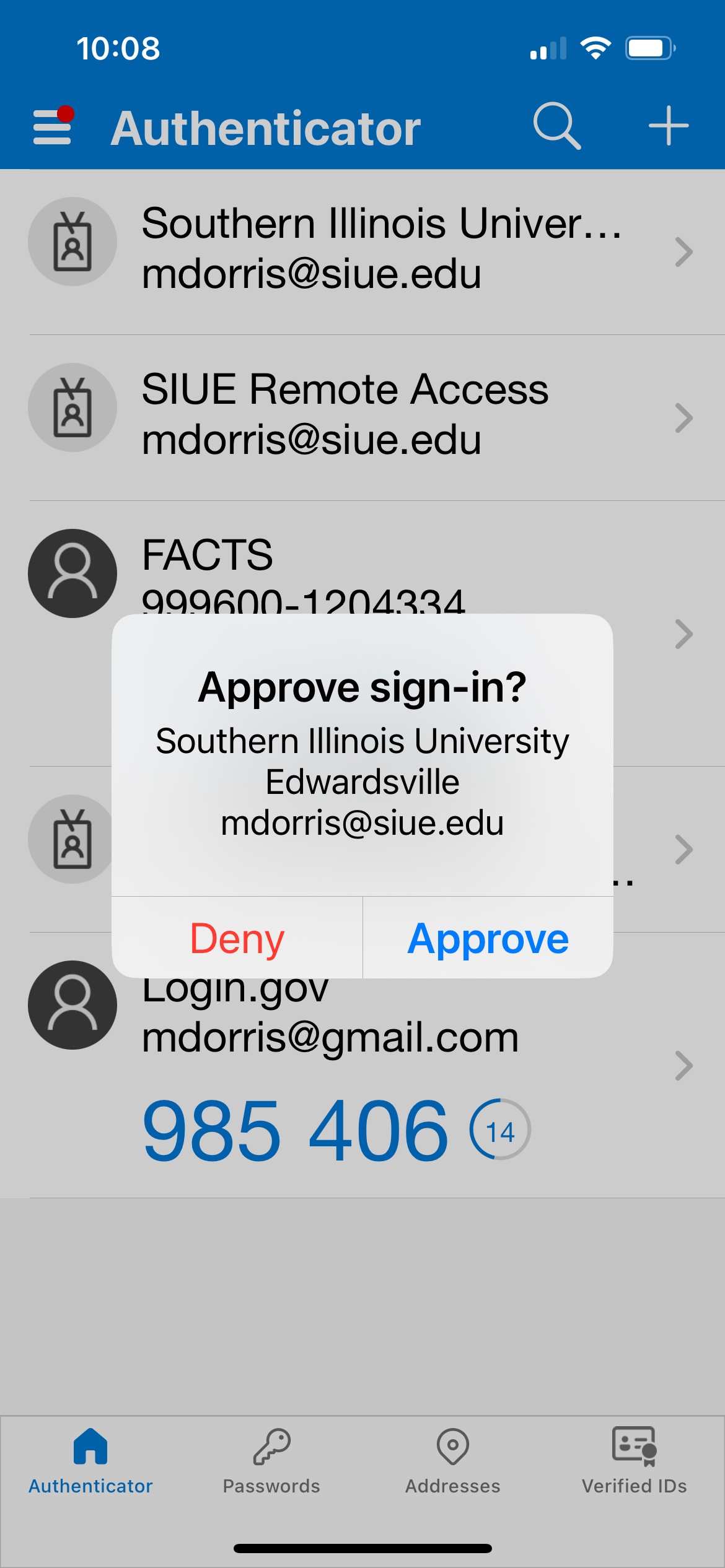Approve the sign-in request
The height and width of the screenshot is (1568, 725).
[x=488, y=939]
